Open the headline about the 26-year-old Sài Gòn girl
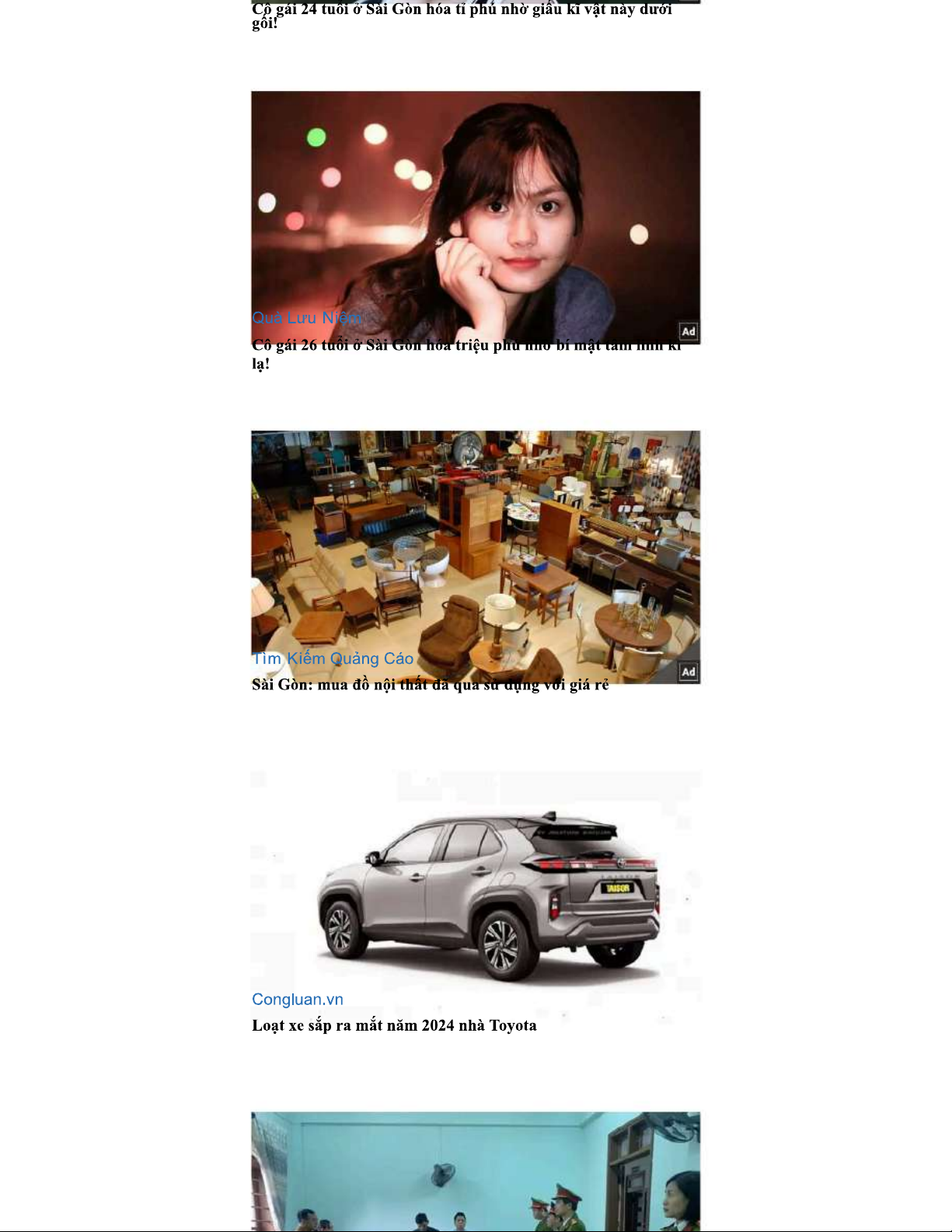Viewport: 952px width, 1232px height. [x=467, y=354]
